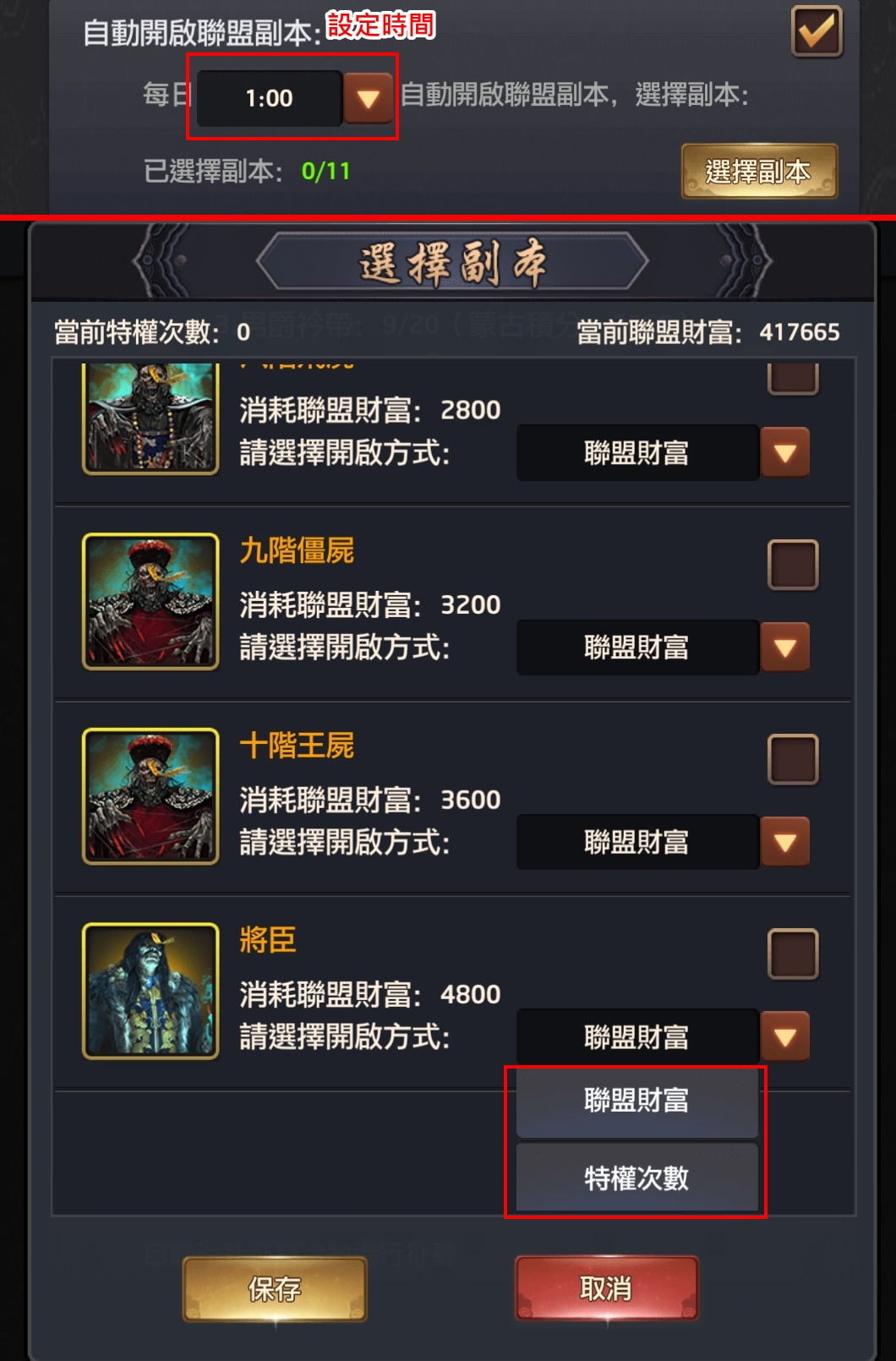Collapse the open-method dropdown for 將臣
The height and width of the screenshot is (1361, 896).
click(x=784, y=1036)
